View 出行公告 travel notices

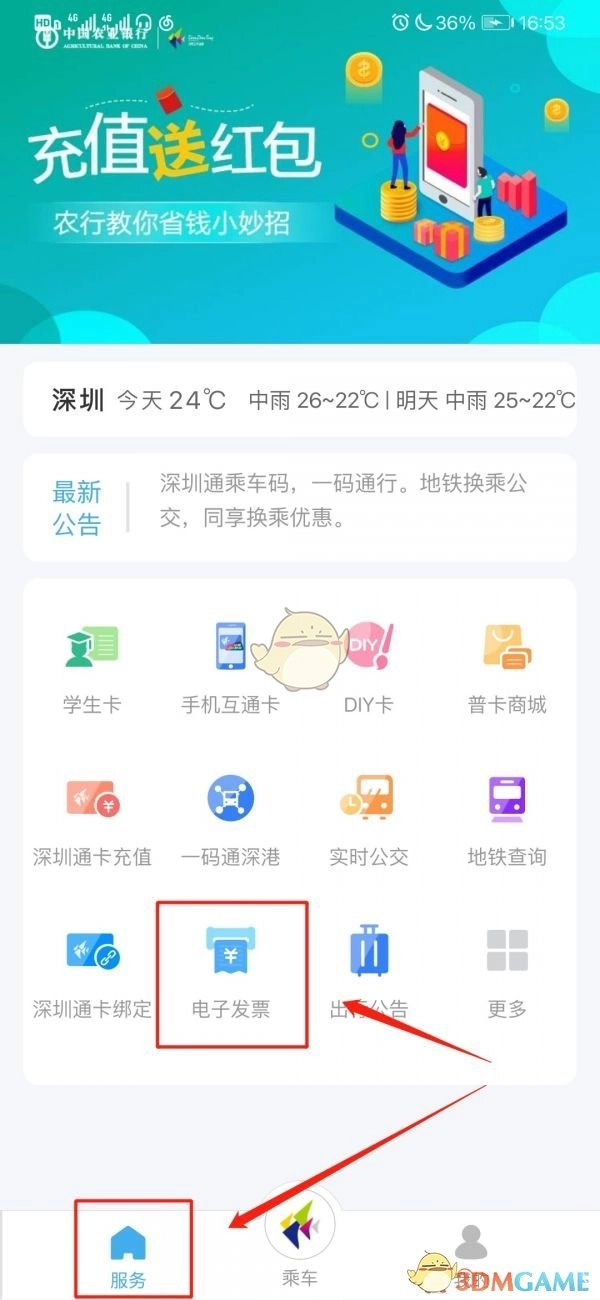(368, 970)
